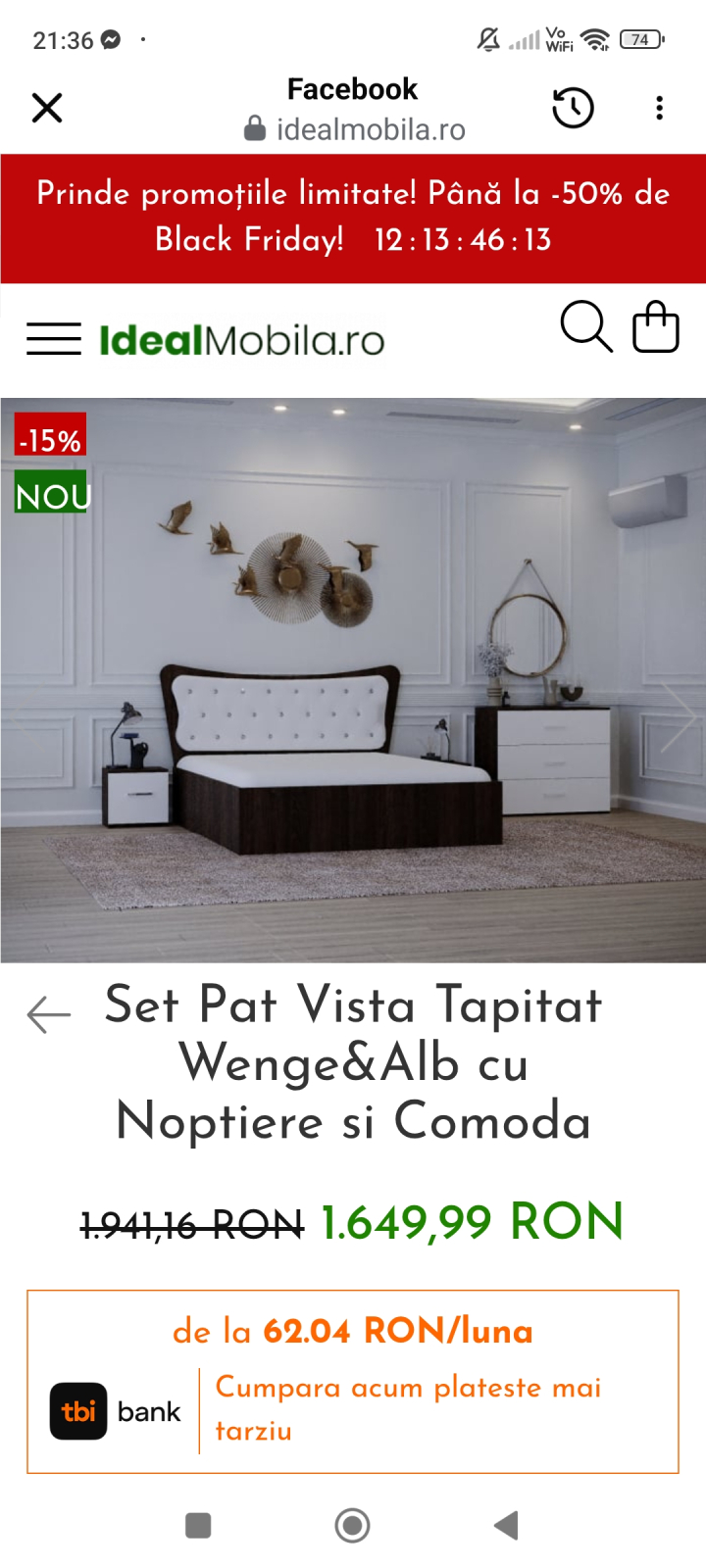Viewport: 706px width, 1568px height.
Task: Close the in-app browser
Action: tap(47, 108)
